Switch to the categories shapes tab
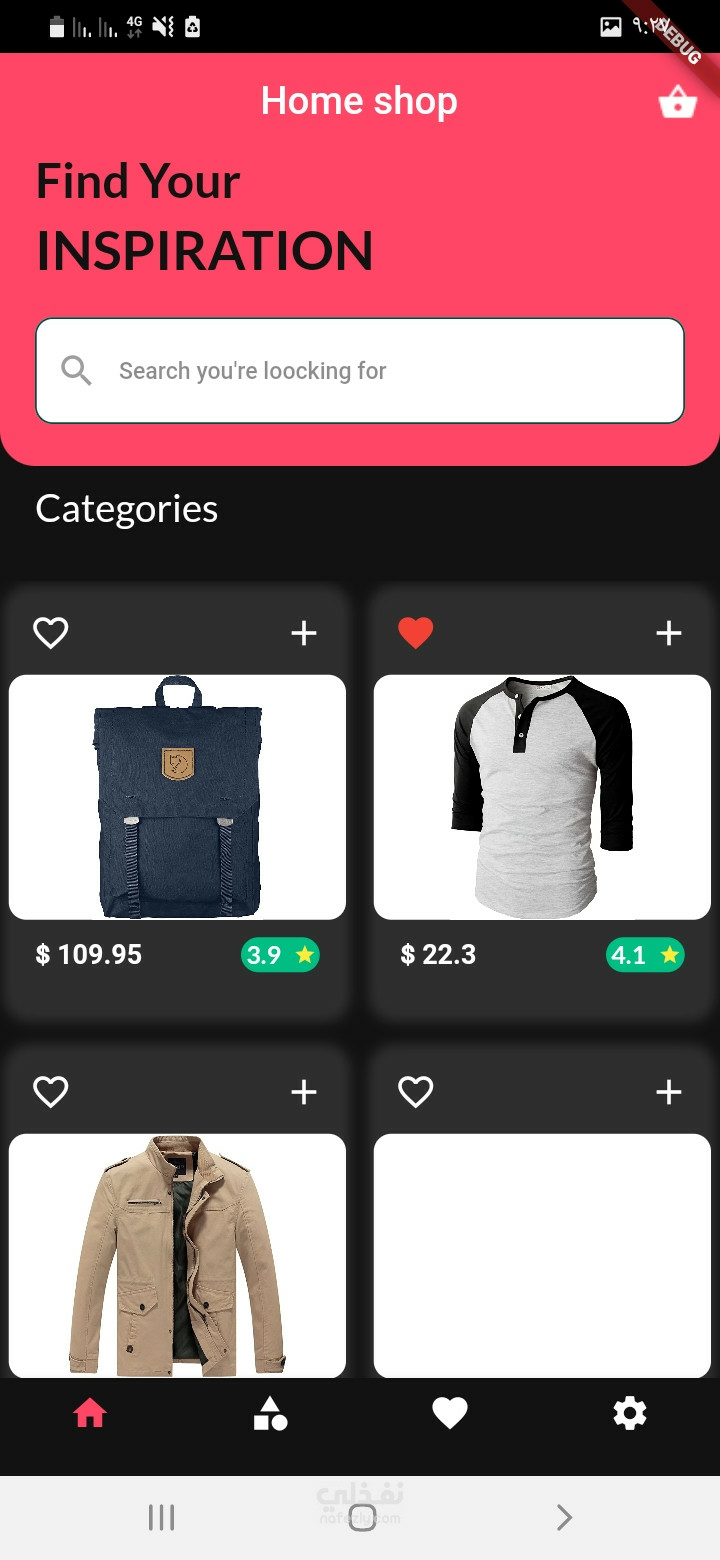 270,1414
